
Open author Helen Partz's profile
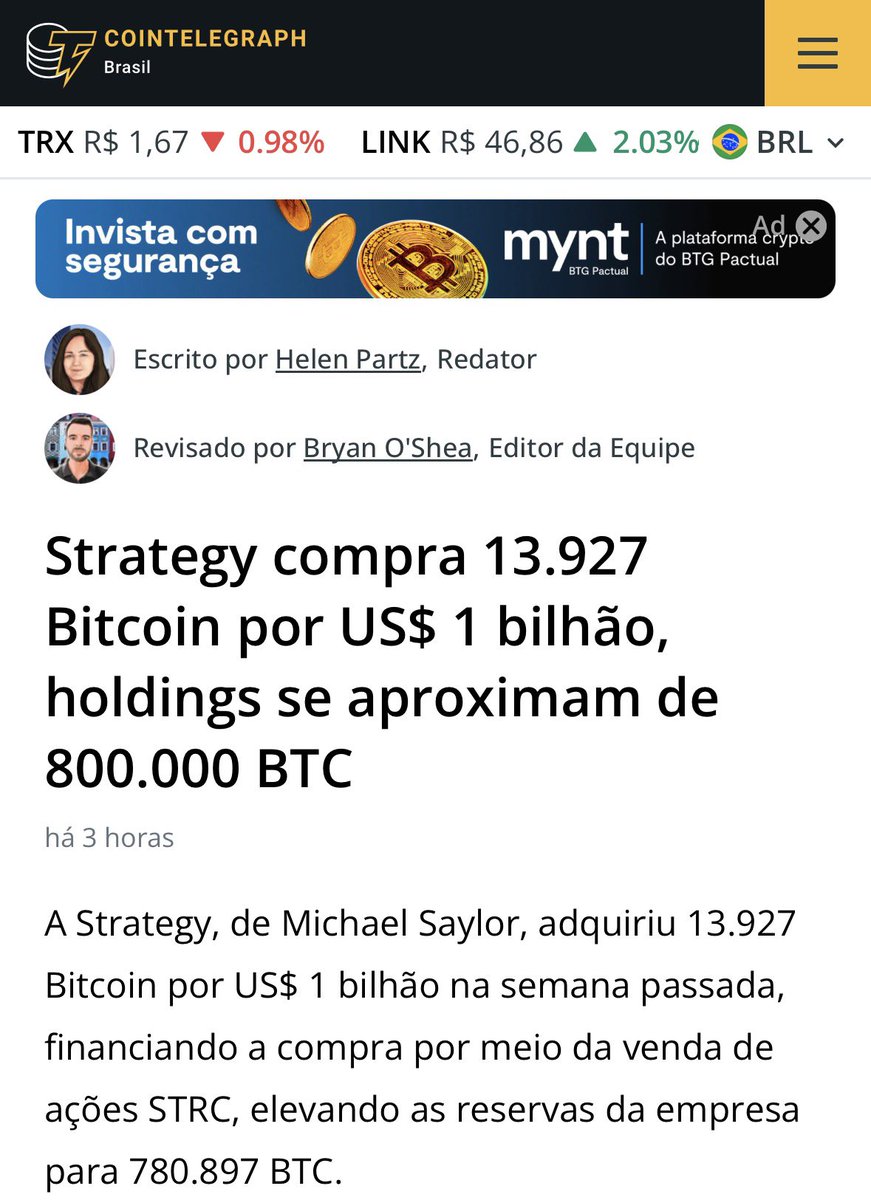pyautogui.click(x=348, y=359)
